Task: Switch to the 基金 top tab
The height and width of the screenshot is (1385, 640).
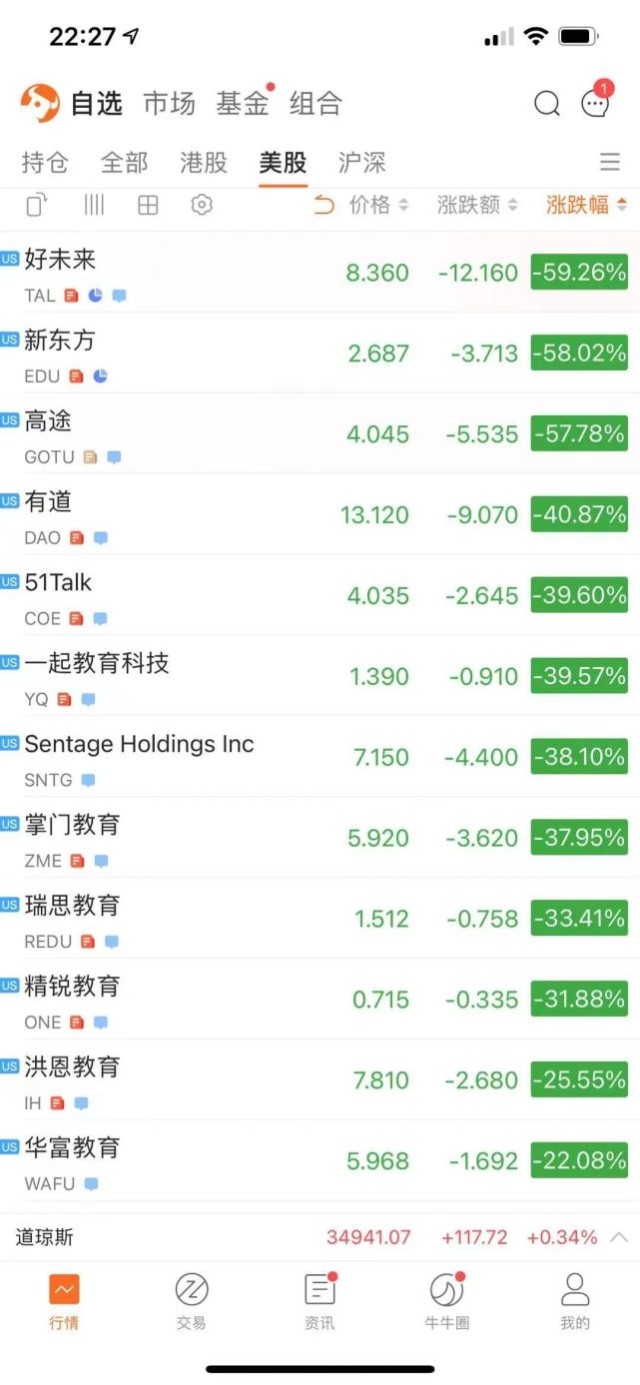Action: click(243, 103)
